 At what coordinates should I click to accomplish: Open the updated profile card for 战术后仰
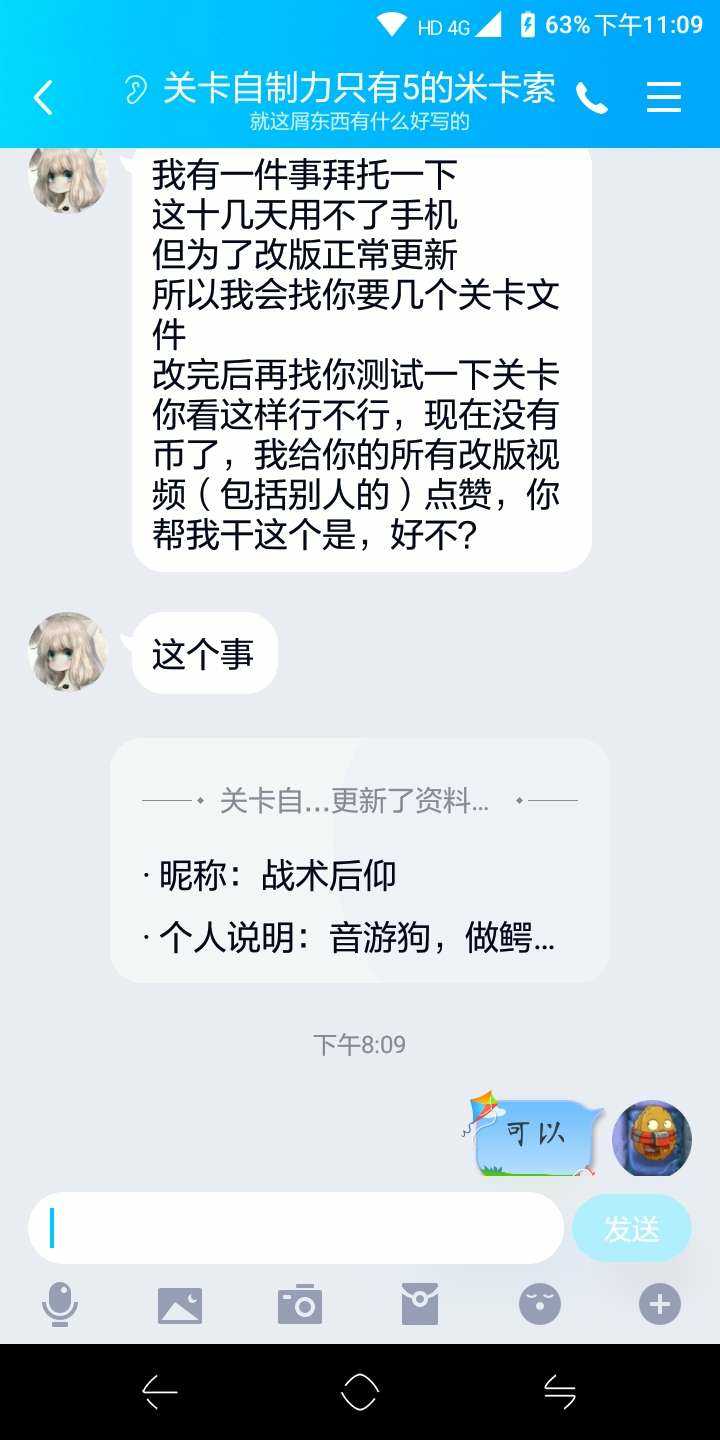click(360, 860)
